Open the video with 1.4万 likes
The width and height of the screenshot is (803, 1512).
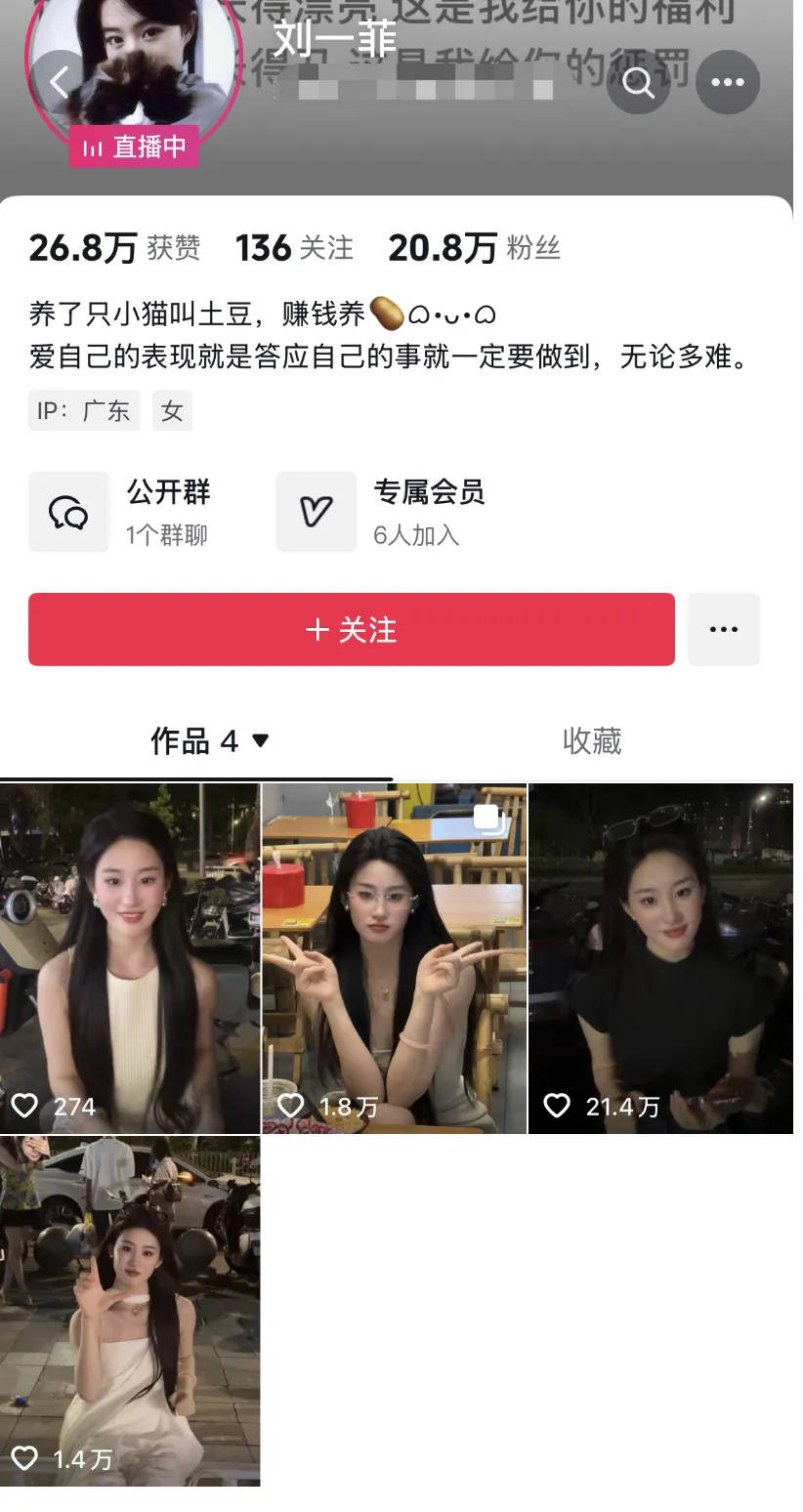130,1311
